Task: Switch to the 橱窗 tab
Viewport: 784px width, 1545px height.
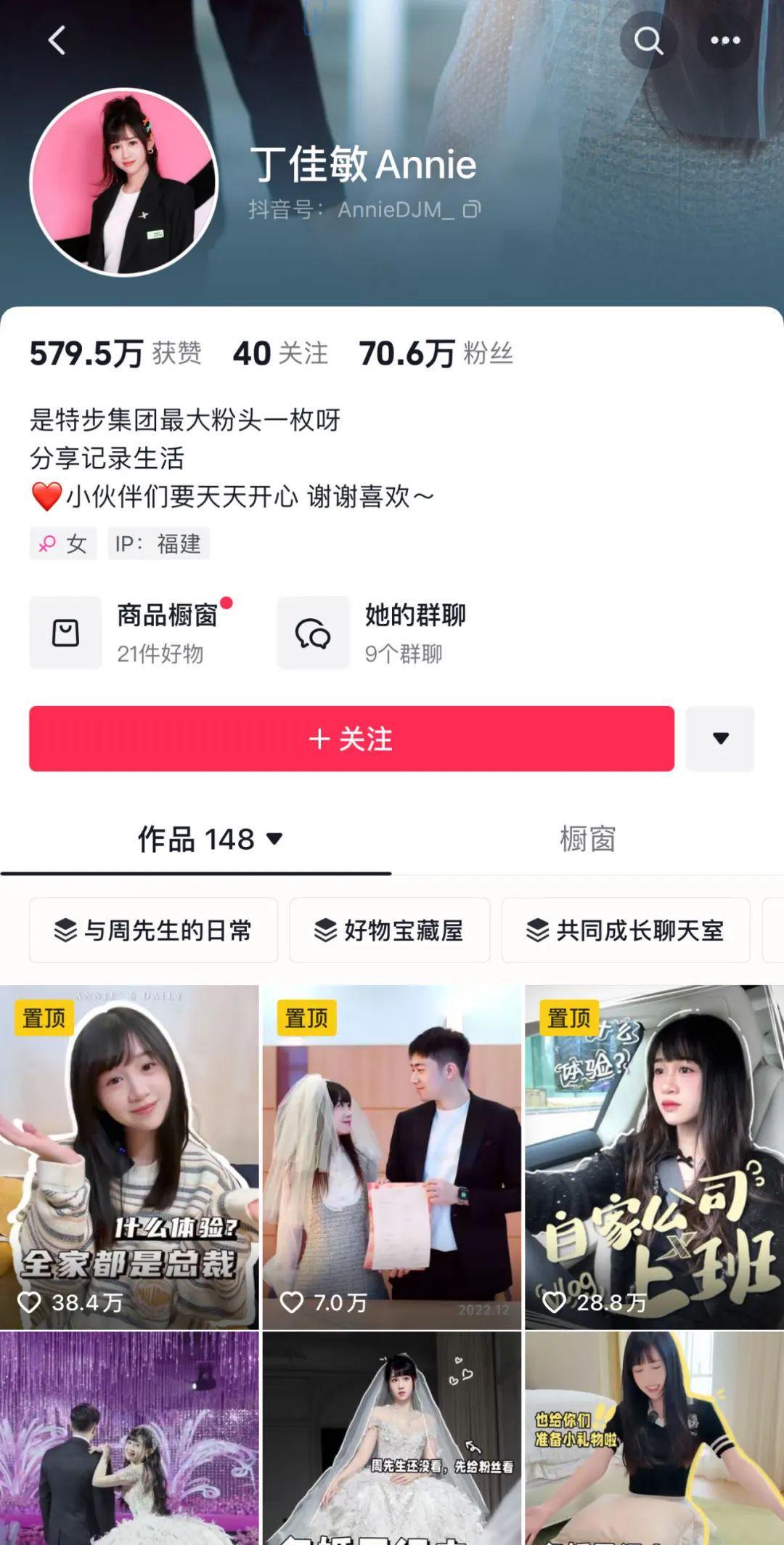Action: click(587, 839)
